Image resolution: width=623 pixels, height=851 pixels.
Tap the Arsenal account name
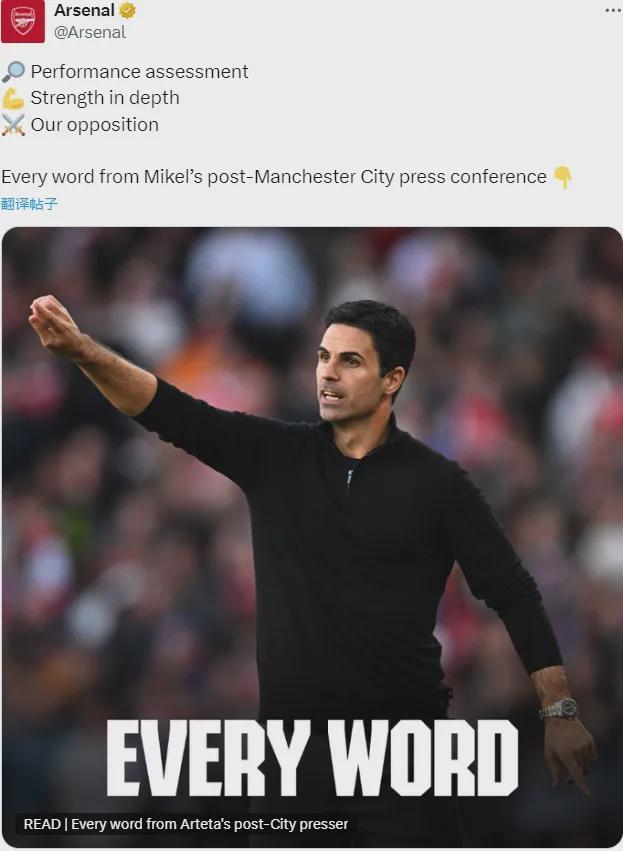[x=84, y=11]
